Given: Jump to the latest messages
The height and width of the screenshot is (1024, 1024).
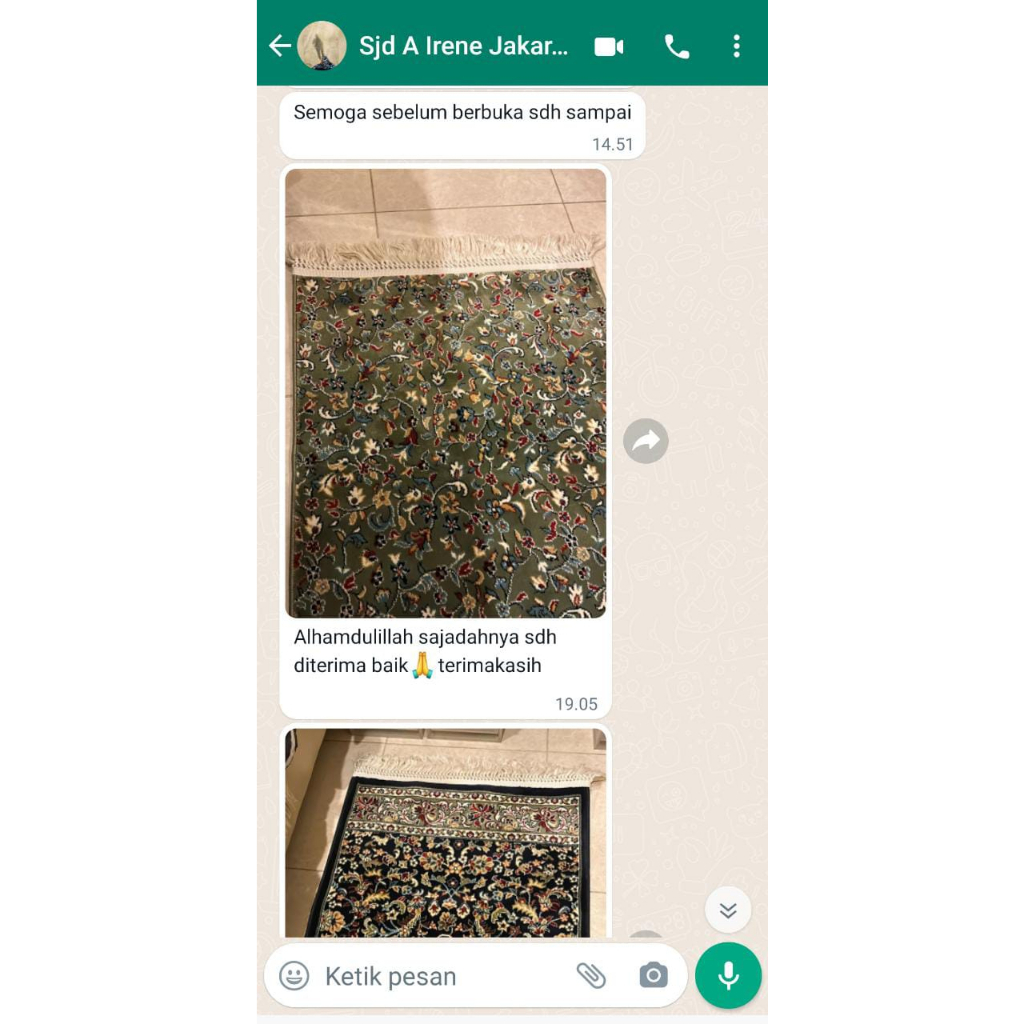Looking at the screenshot, I should [x=728, y=910].
